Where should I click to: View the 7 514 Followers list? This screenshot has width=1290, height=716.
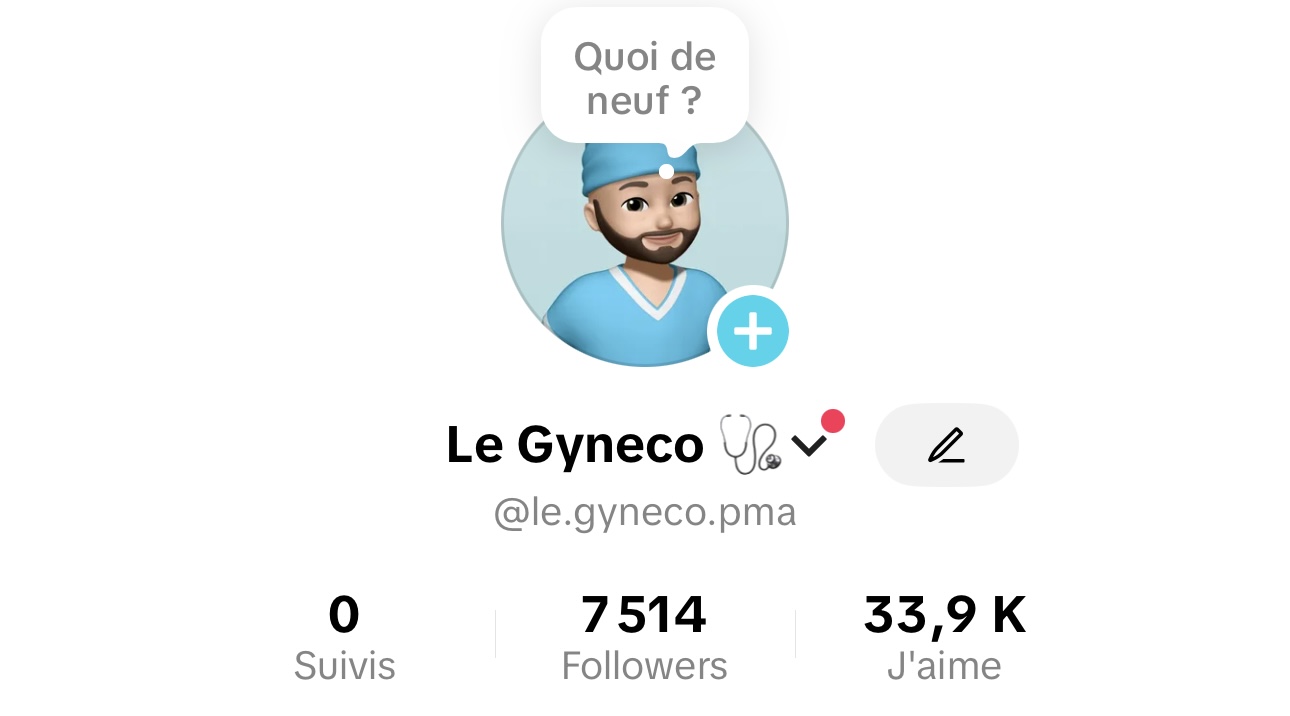click(644, 637)
